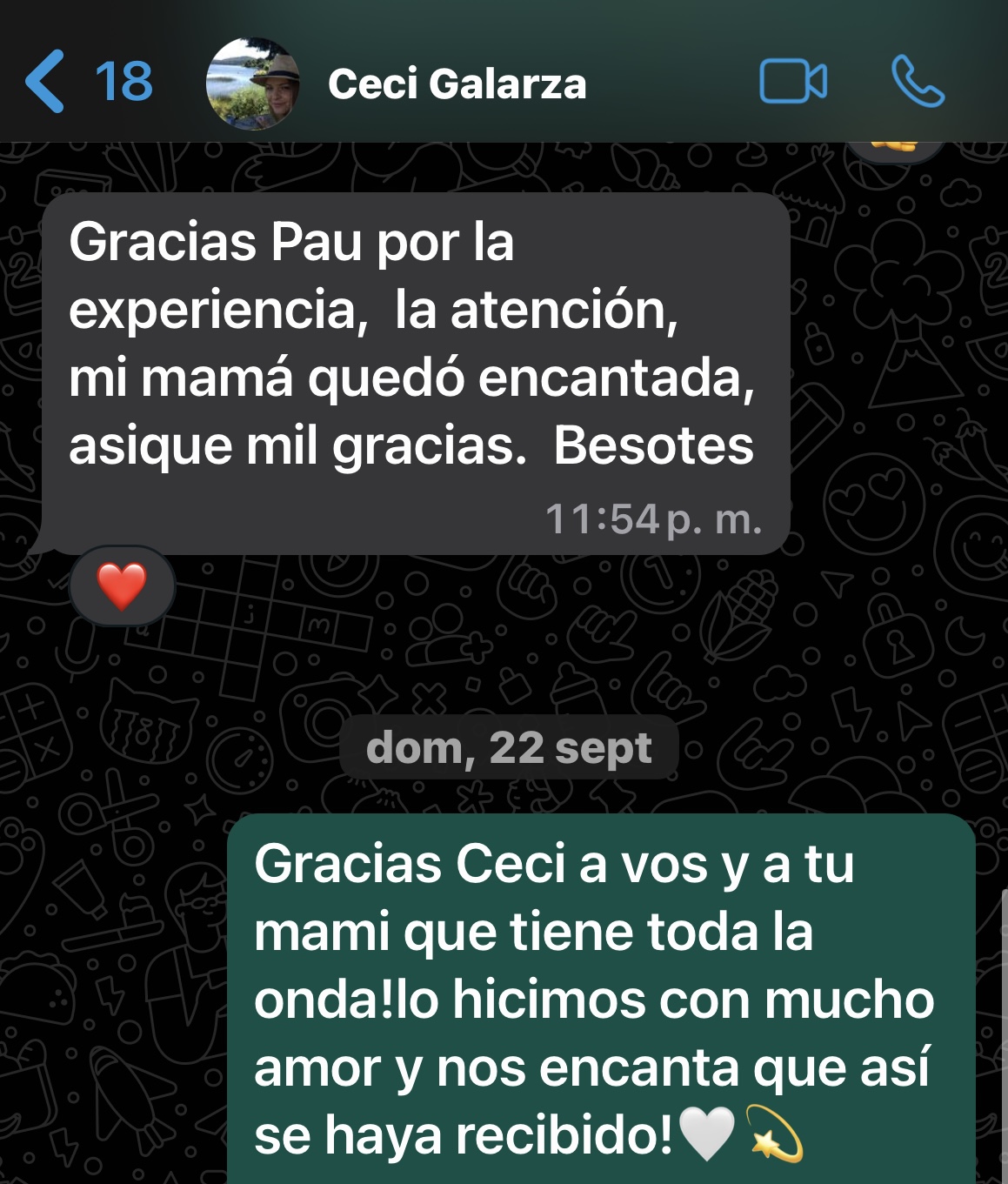
Task: Start a video call with Ceci
Action: 792,82
